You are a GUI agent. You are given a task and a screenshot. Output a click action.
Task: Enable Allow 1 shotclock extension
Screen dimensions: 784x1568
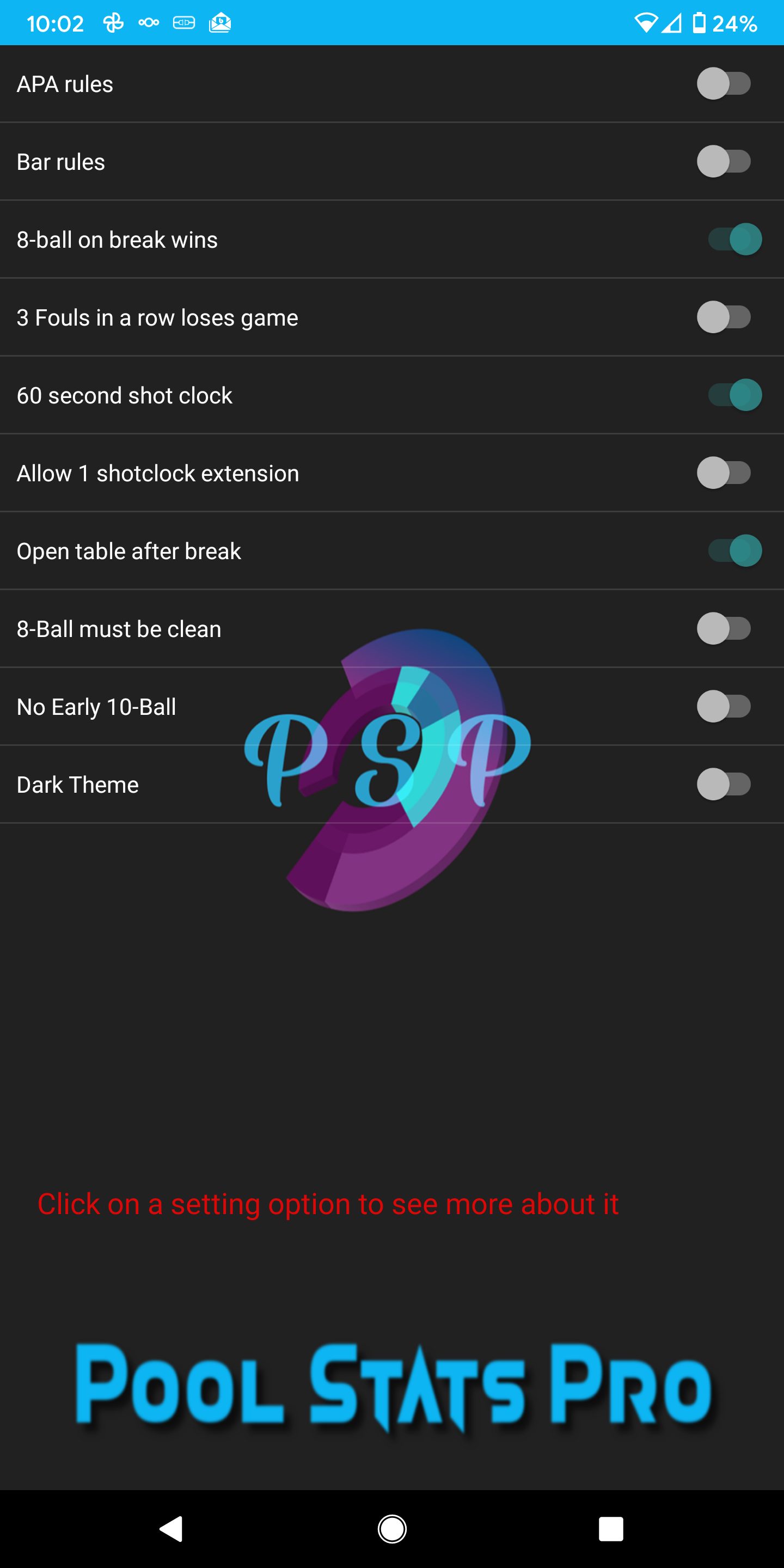724,473
